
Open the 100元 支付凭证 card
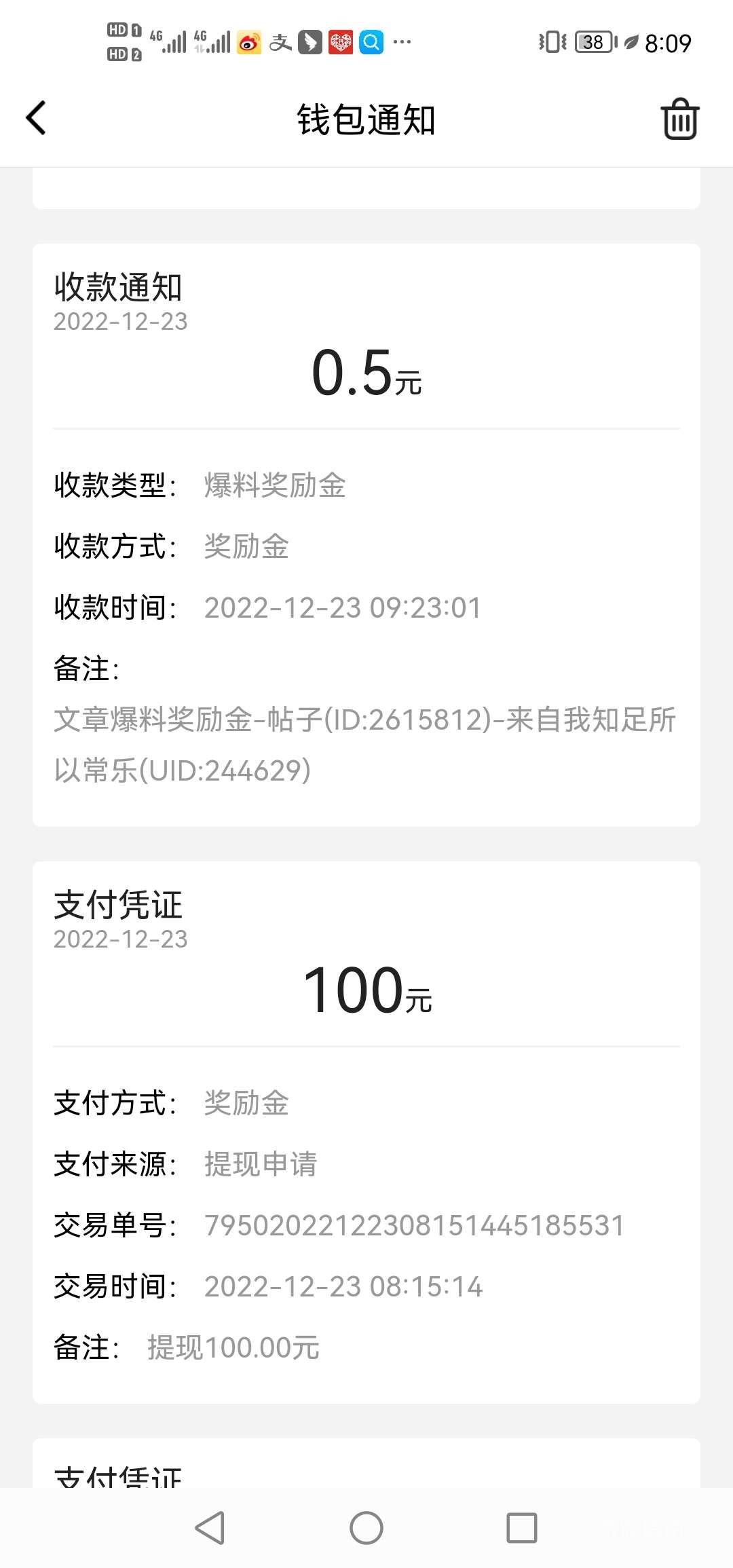(x=366, y=1132)
